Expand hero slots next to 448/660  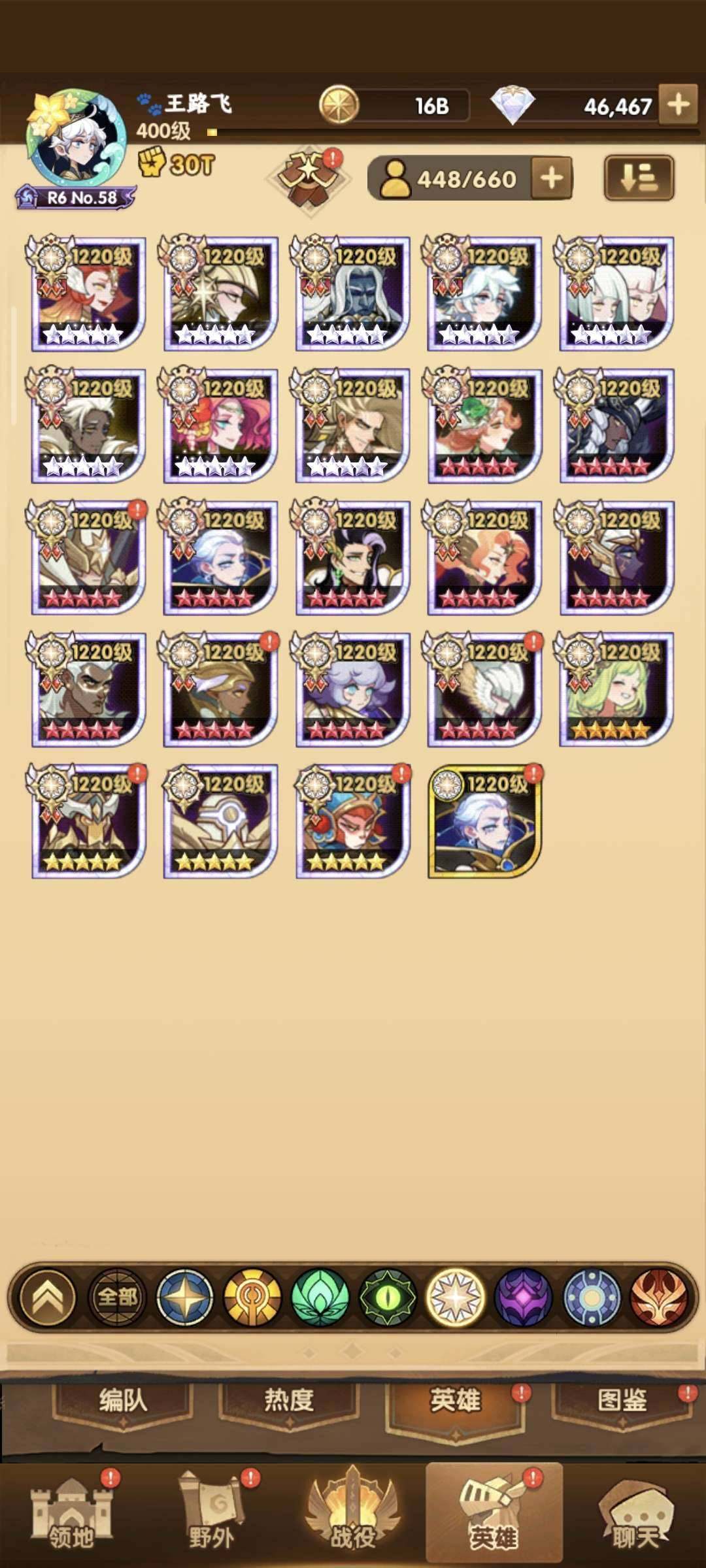point(551,178)
